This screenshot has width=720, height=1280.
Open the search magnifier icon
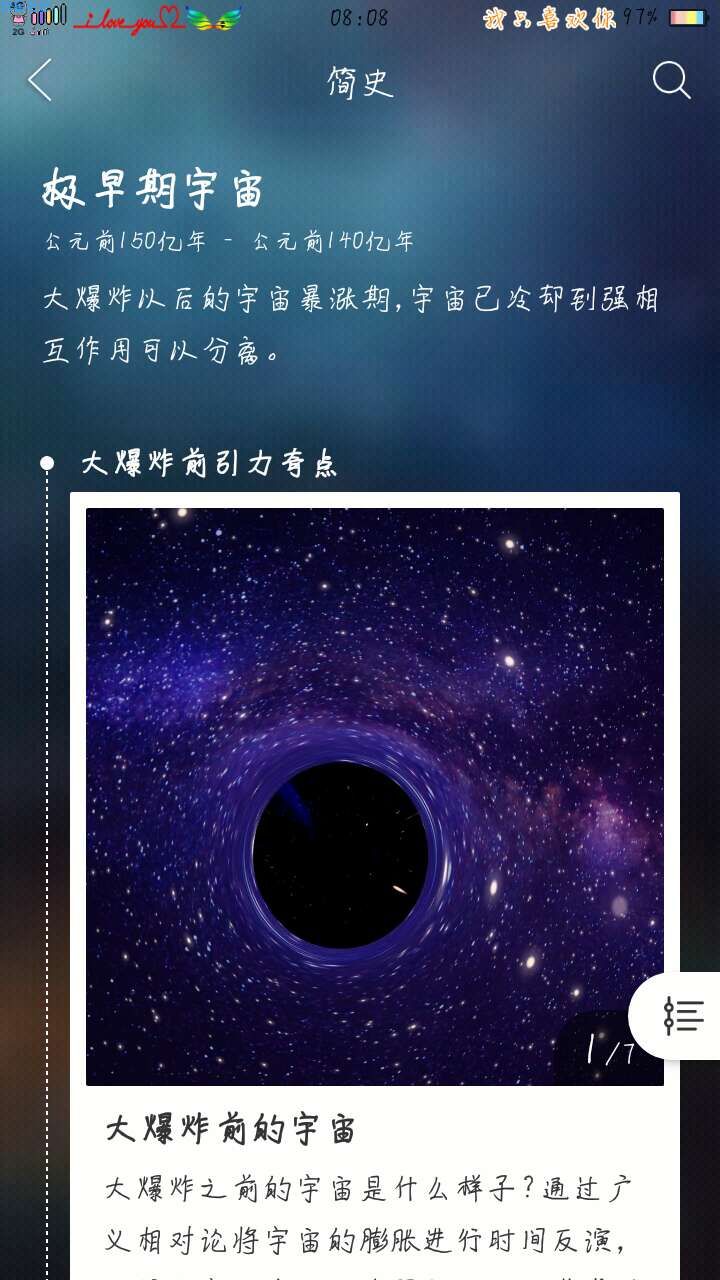(x=671, y=81)
